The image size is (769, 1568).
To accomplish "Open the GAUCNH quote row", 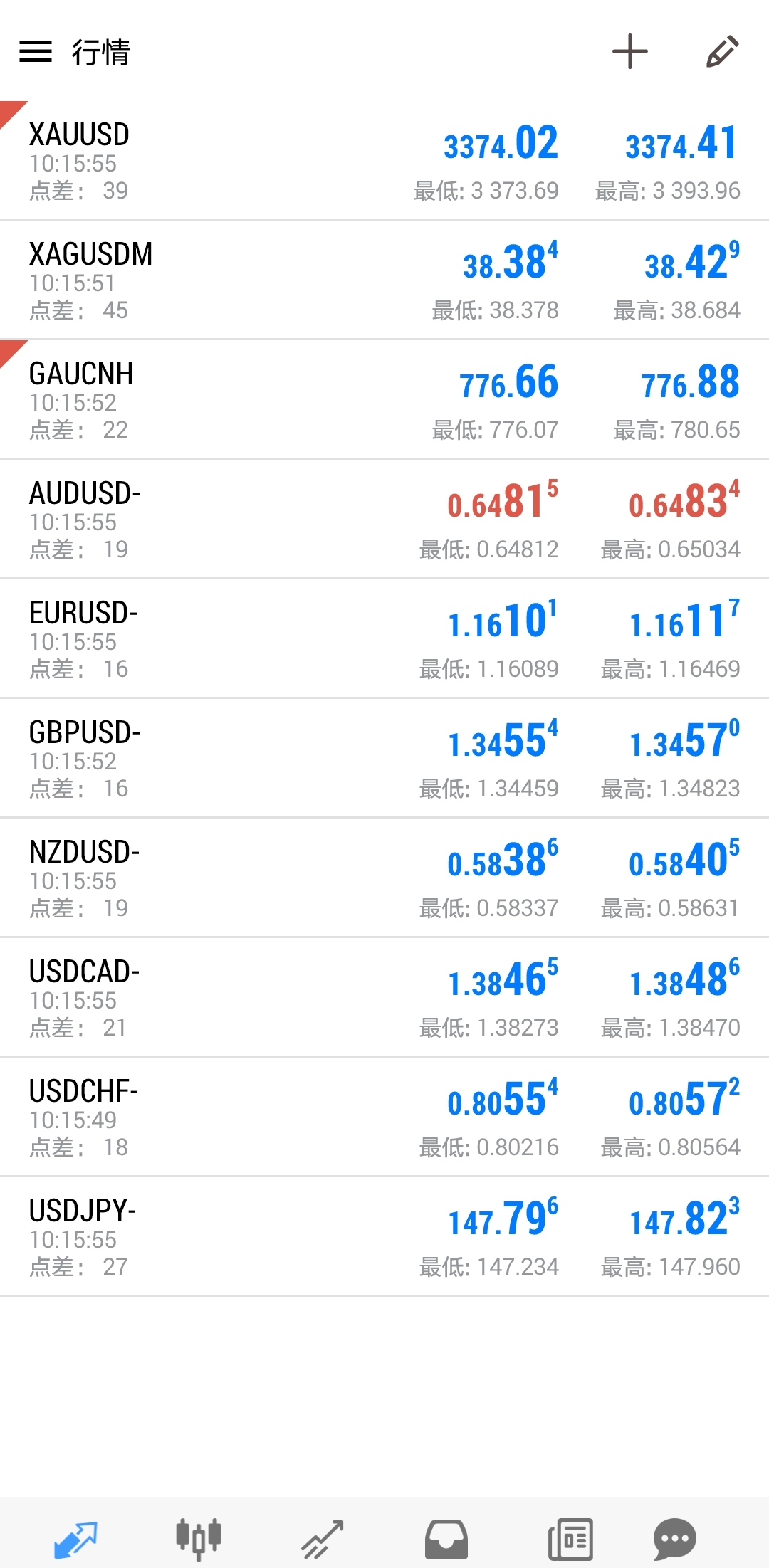I will pyautogui.click(x=384, y=399).
